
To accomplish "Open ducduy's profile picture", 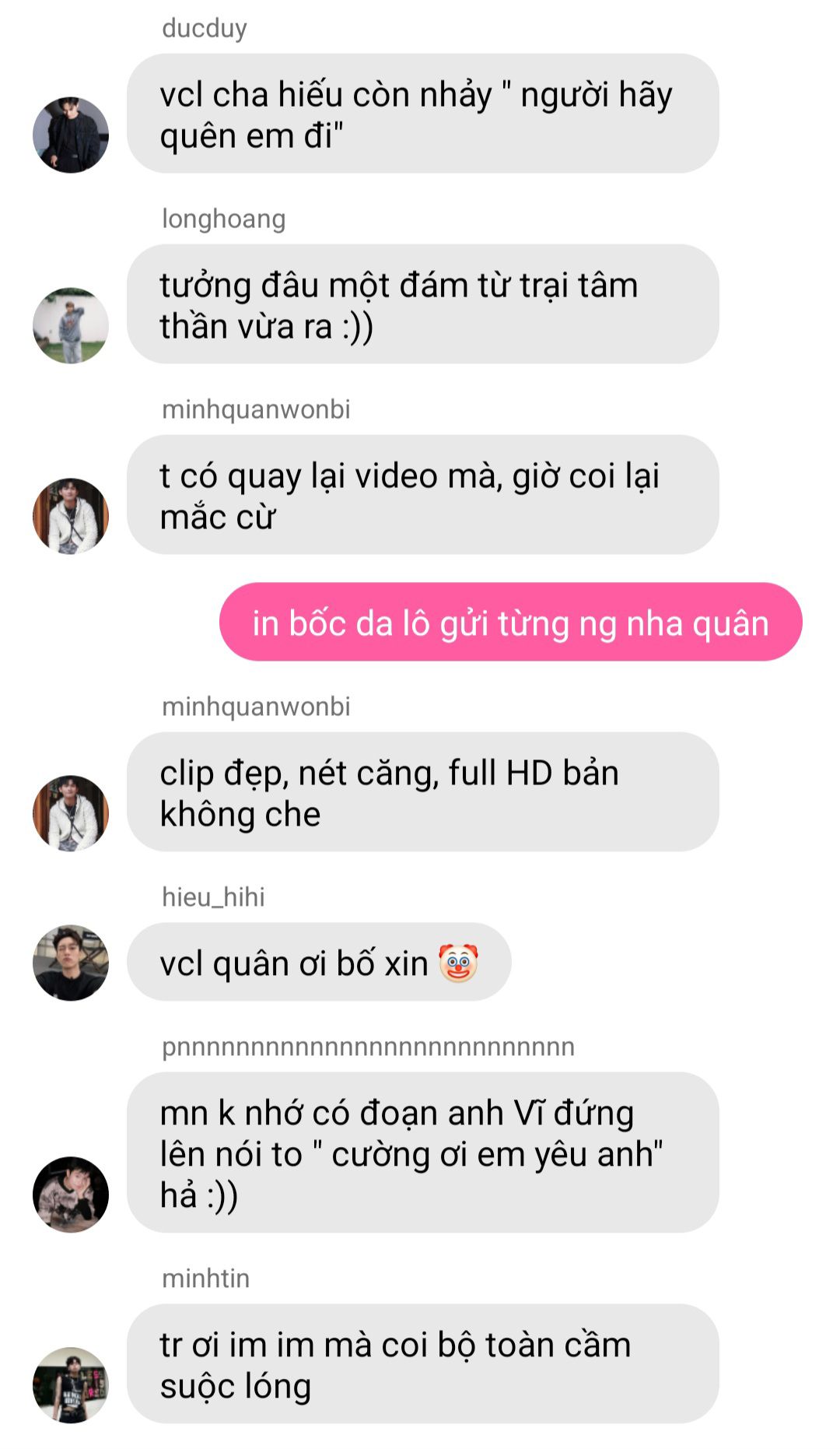I will pos(71,135).
